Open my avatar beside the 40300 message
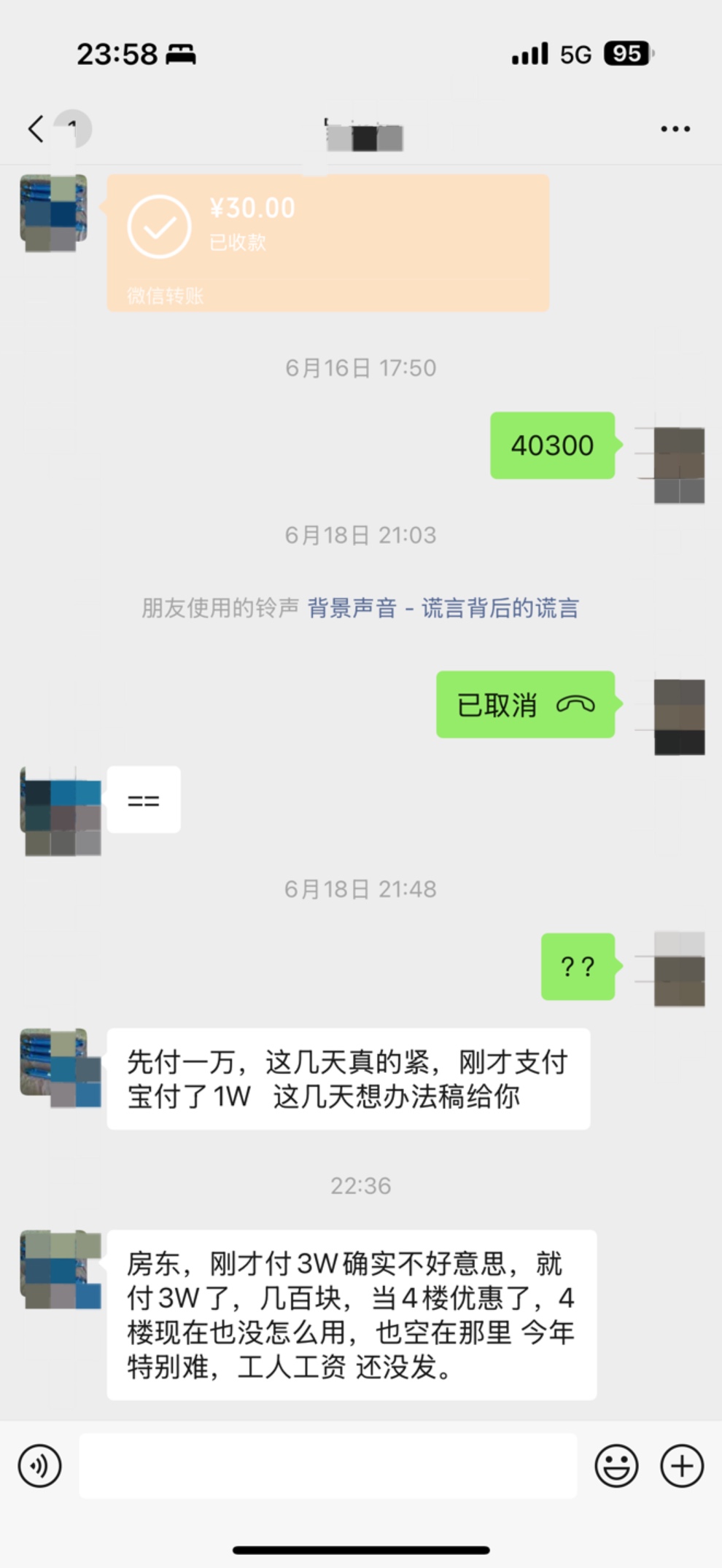 point(678,466)
